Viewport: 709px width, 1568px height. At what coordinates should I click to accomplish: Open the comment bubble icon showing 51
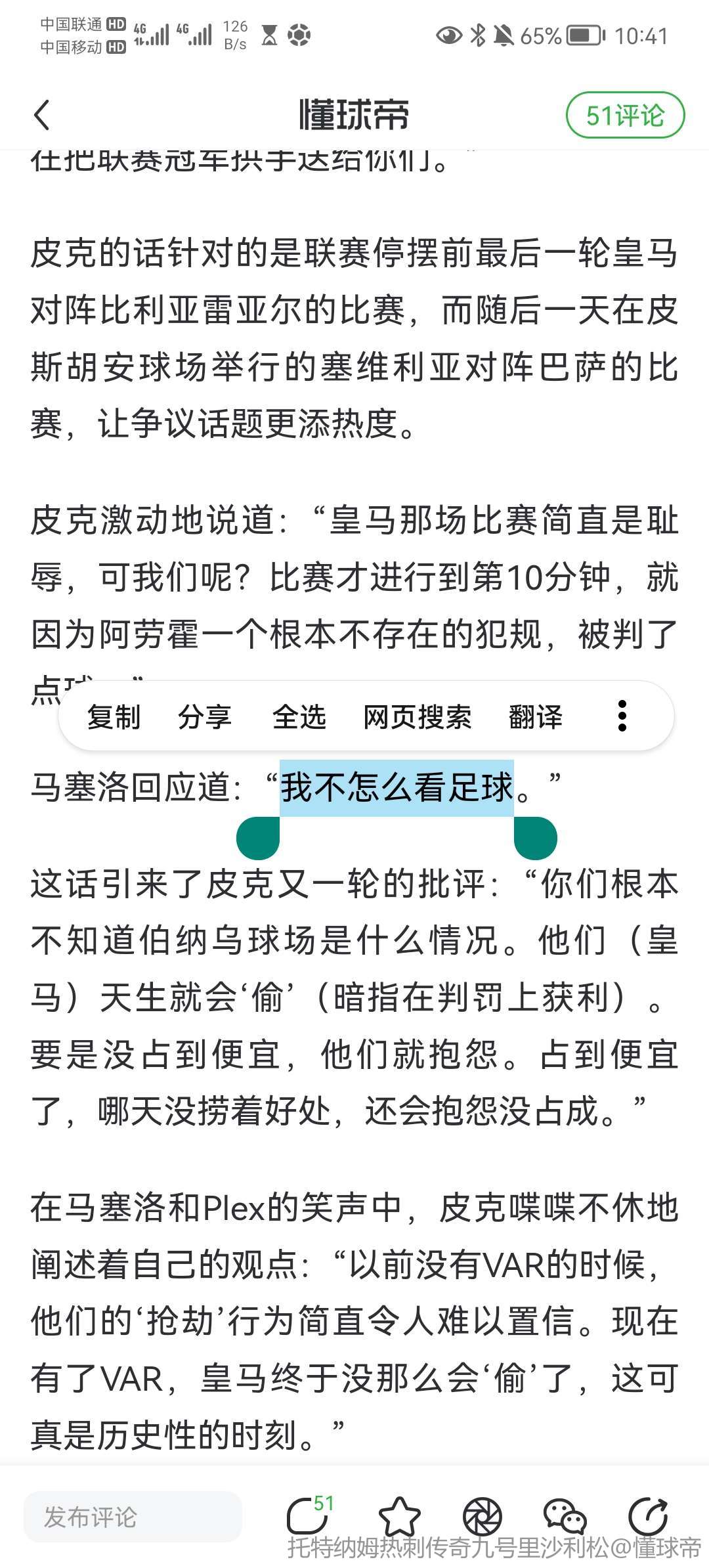click(308, 1515)
